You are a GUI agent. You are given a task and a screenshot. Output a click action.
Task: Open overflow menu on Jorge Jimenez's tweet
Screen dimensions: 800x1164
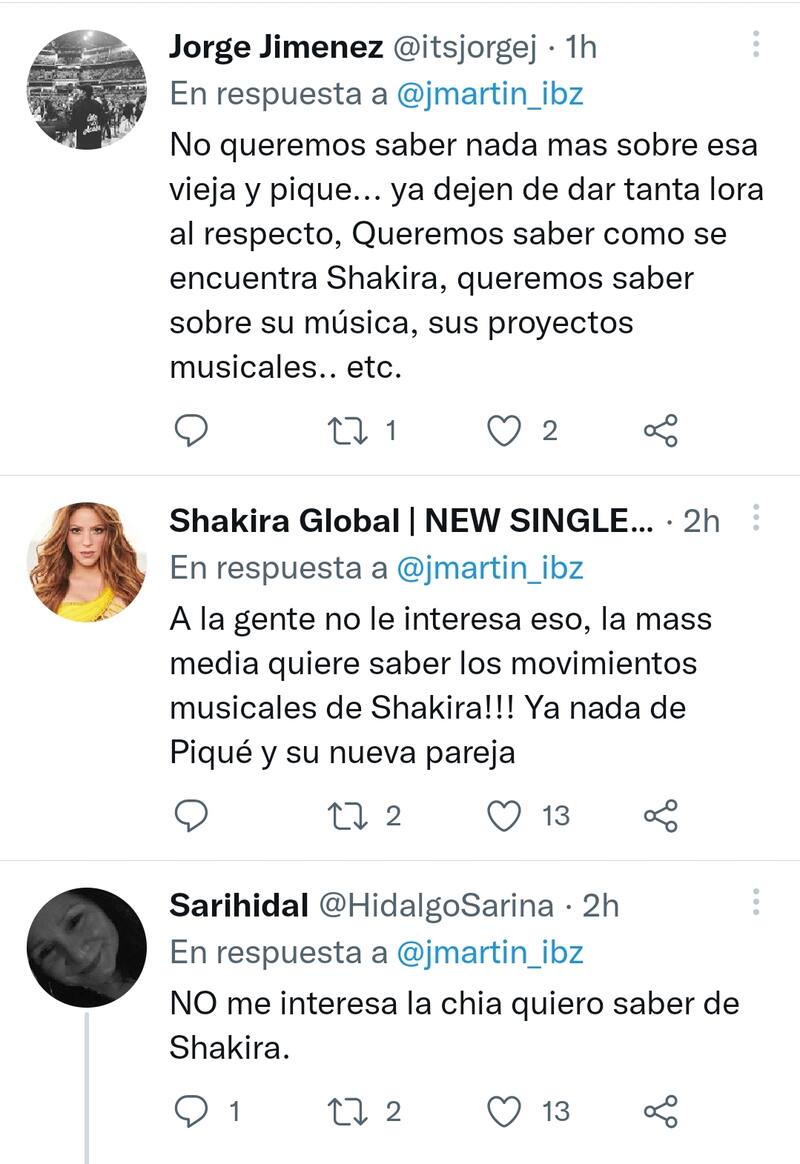tap(756, 44)
